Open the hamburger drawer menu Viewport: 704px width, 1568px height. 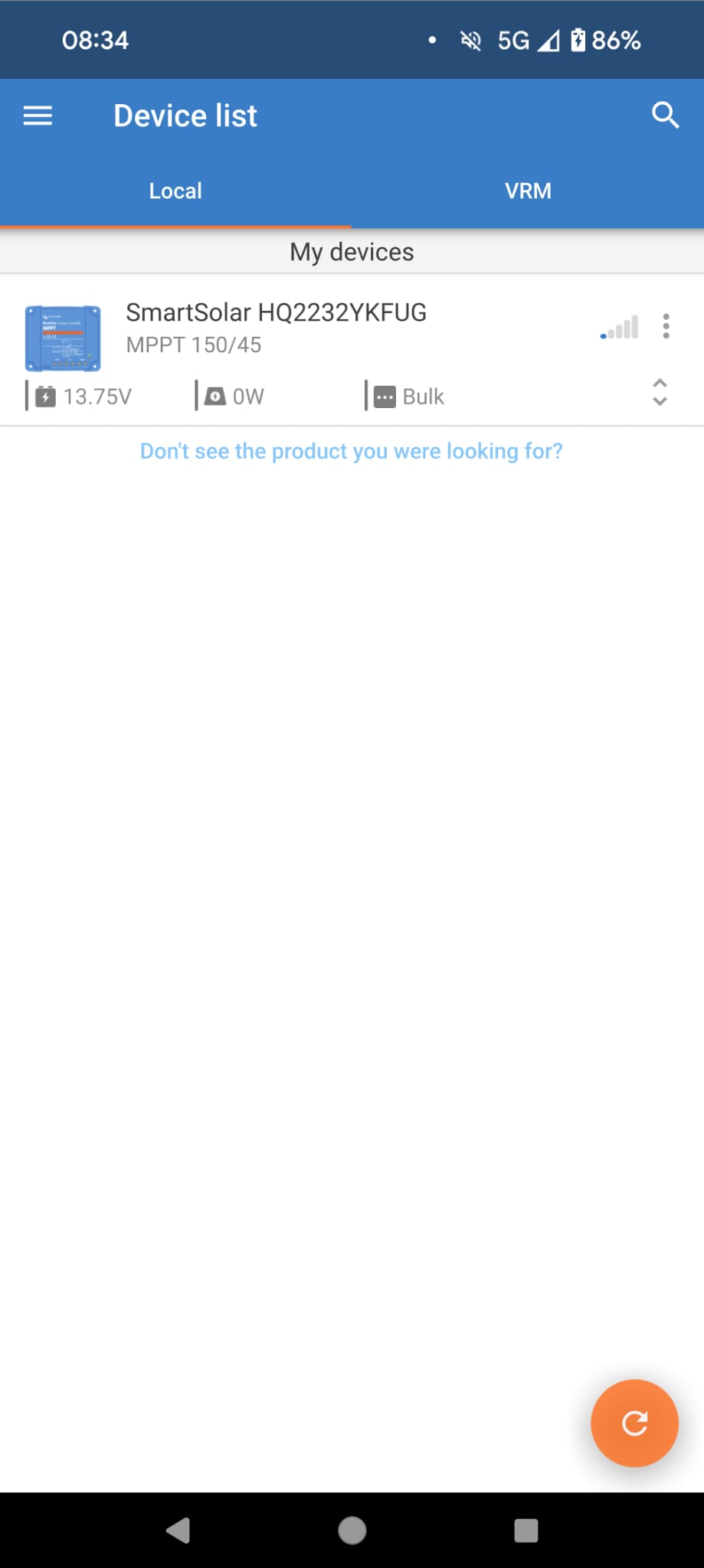[38, 116]
